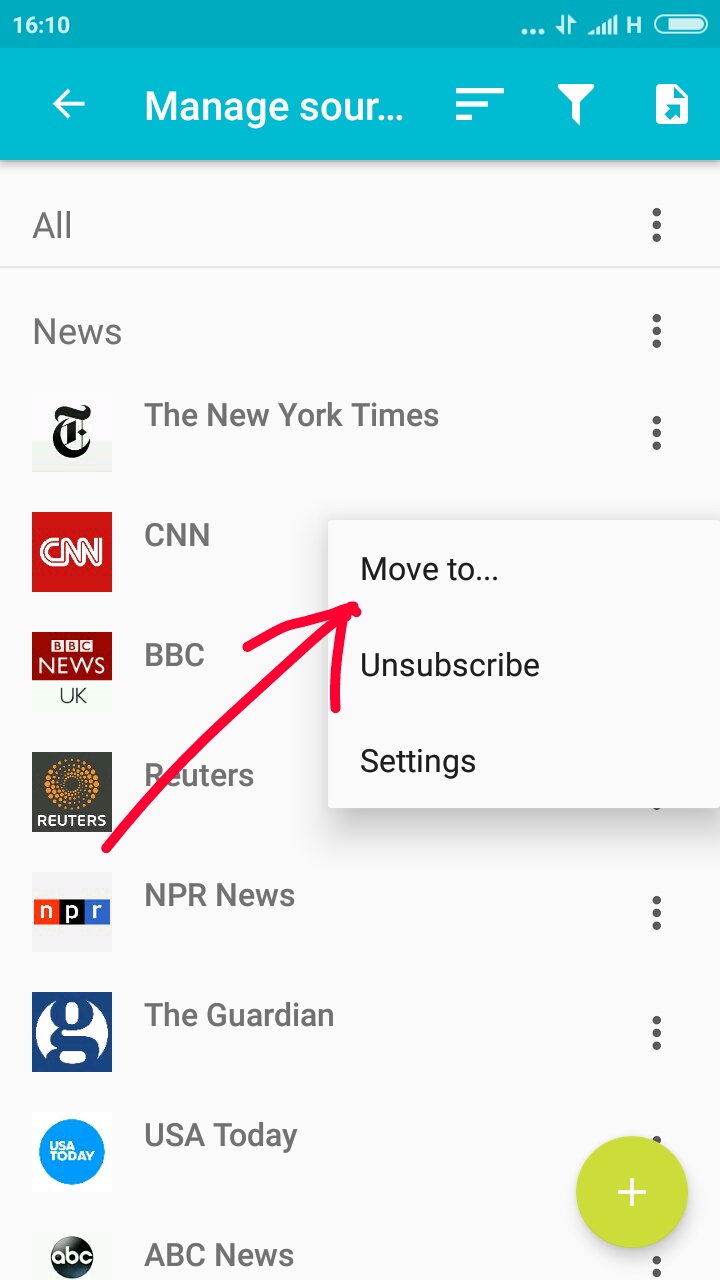Viewport: 720px width, 1280px height.
Task: Open the sort options icon
Action: click(x=479, y=104)
